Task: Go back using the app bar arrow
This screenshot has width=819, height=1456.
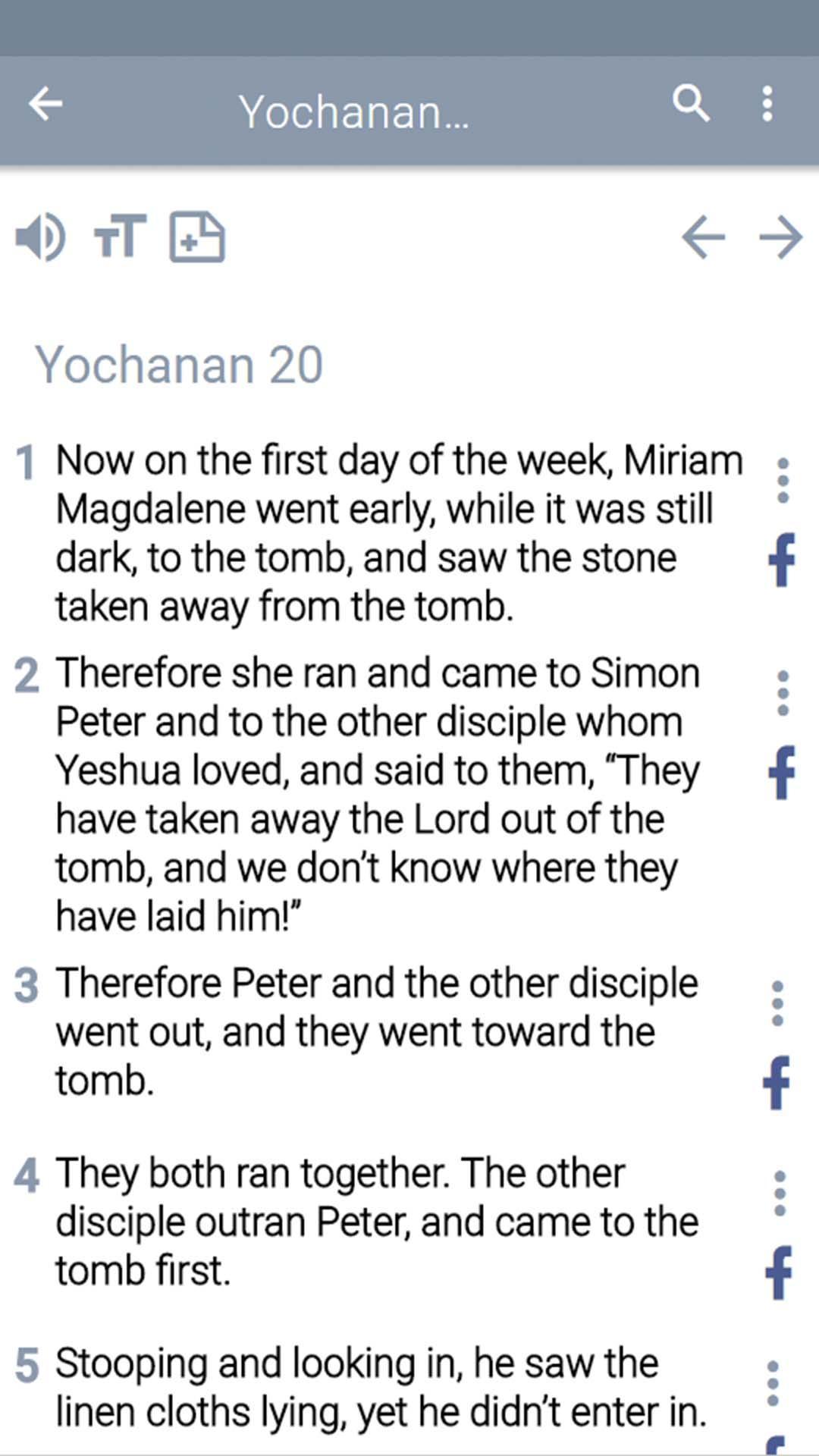Action: point(45,103)
